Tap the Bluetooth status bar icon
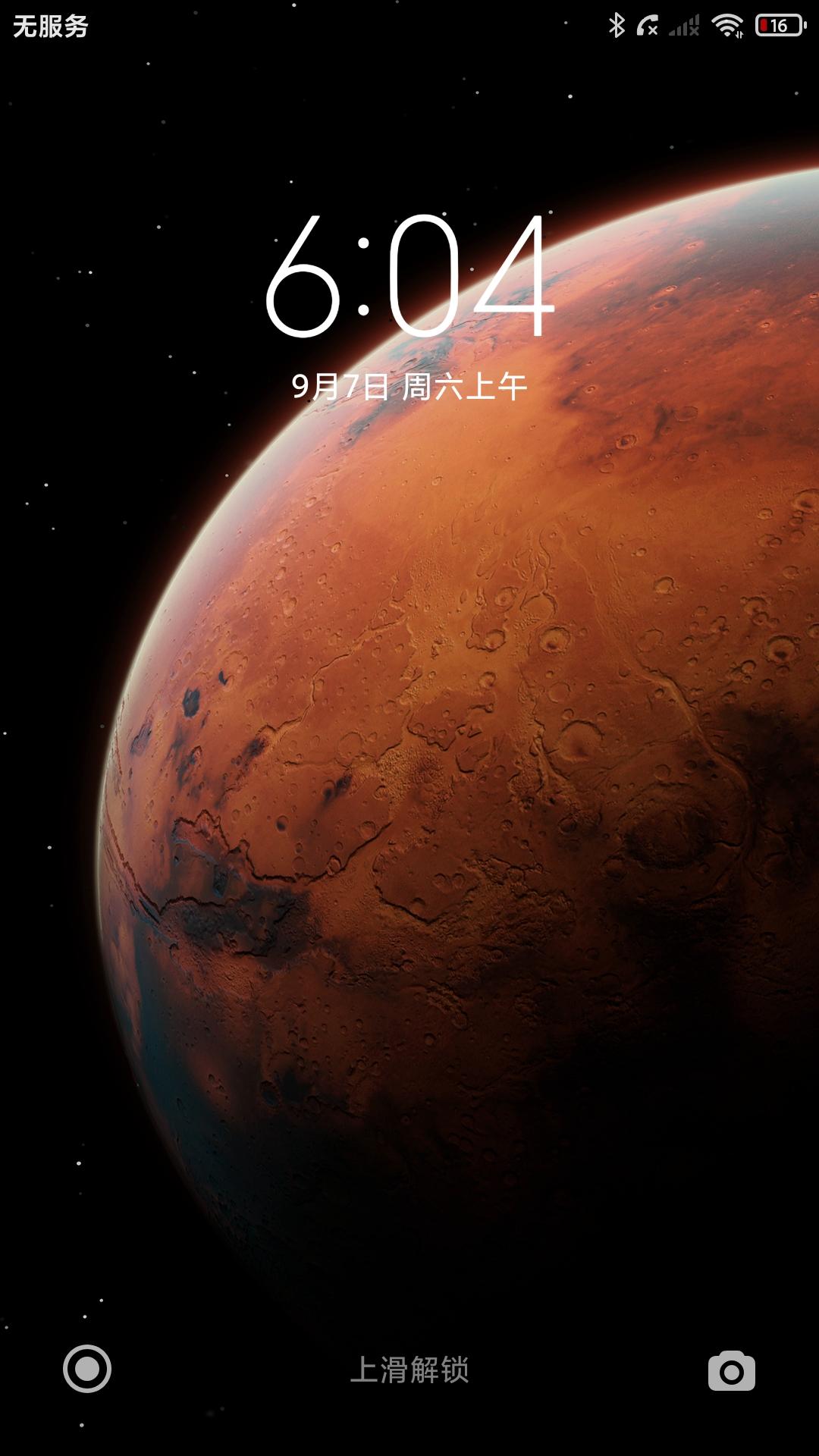819x1456 pixels. click(x=618, y=24)
